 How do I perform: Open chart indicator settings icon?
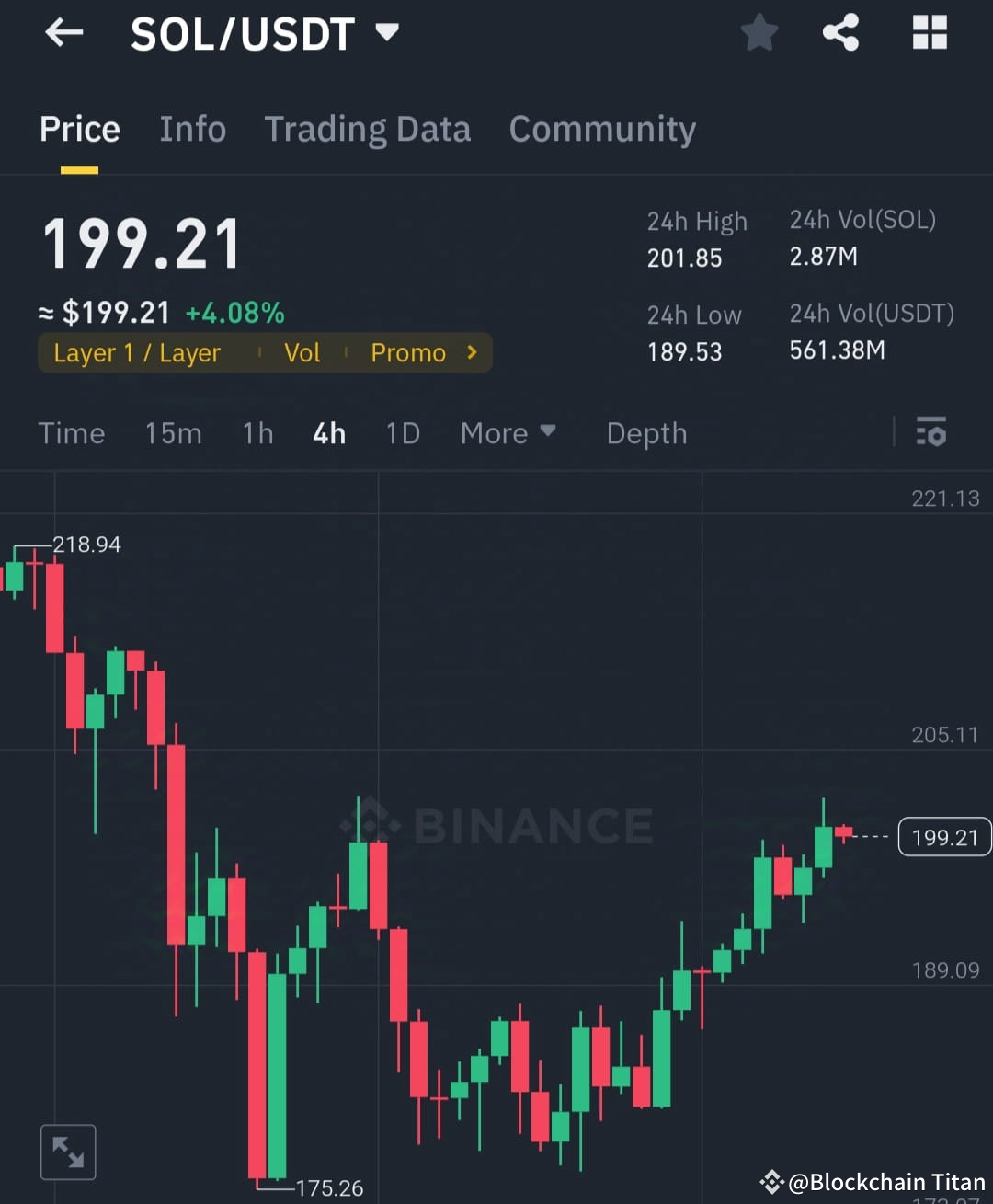tap(931, 432)
